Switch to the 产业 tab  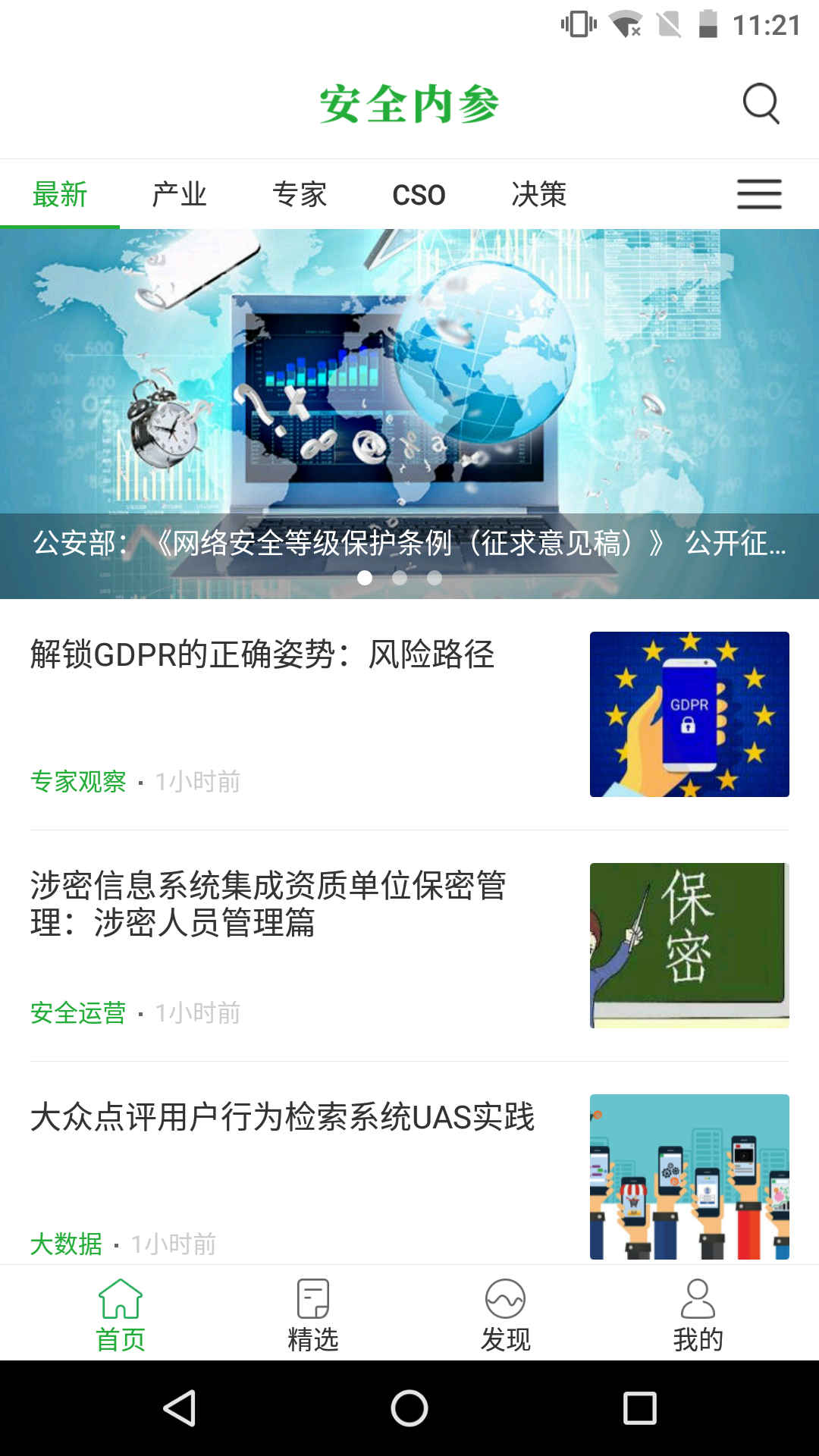[x=180, y=195]
